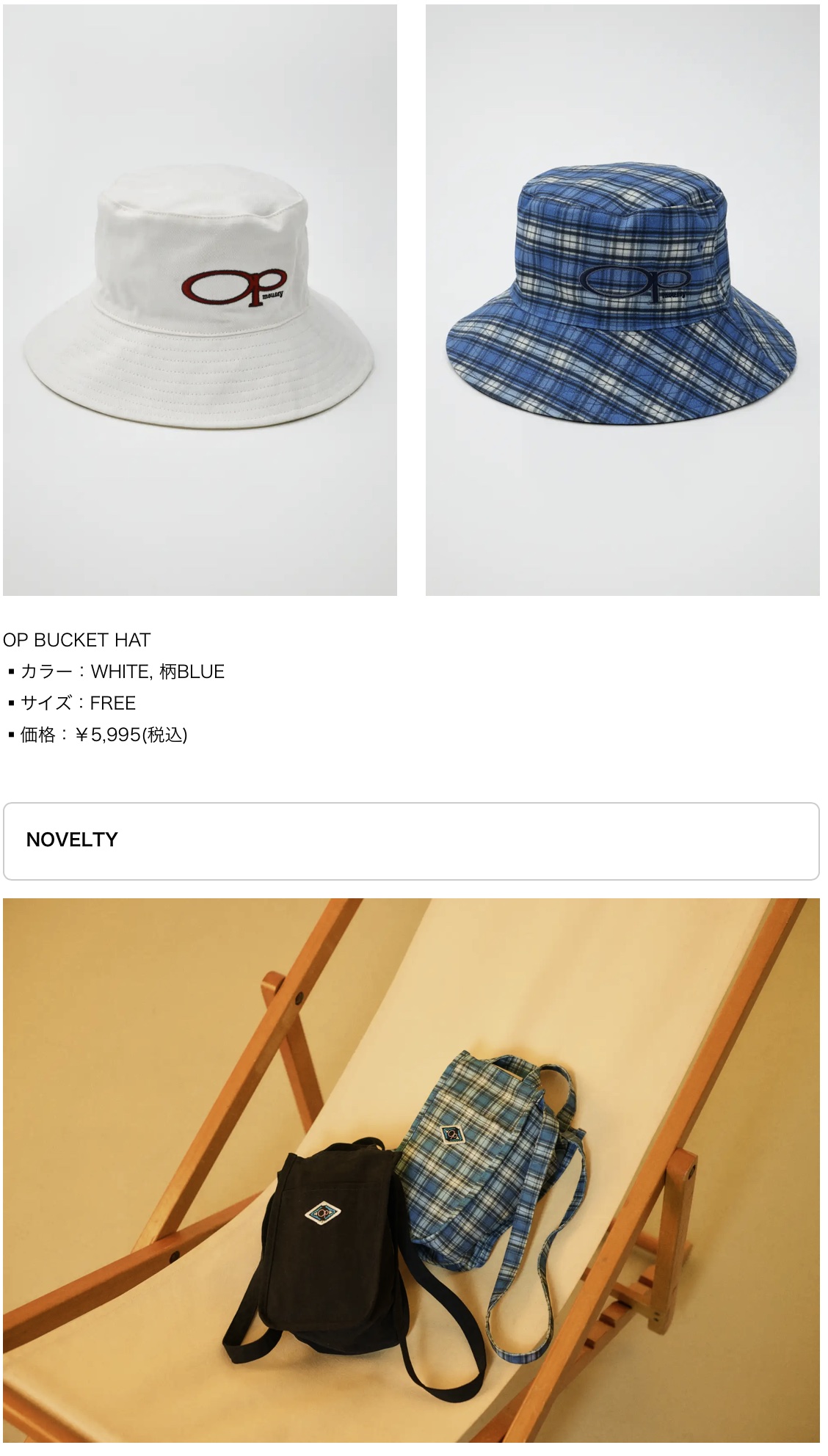
Task: Open the white OP bucket hat image
Action: pyautogui.click(x=200, y=301)
